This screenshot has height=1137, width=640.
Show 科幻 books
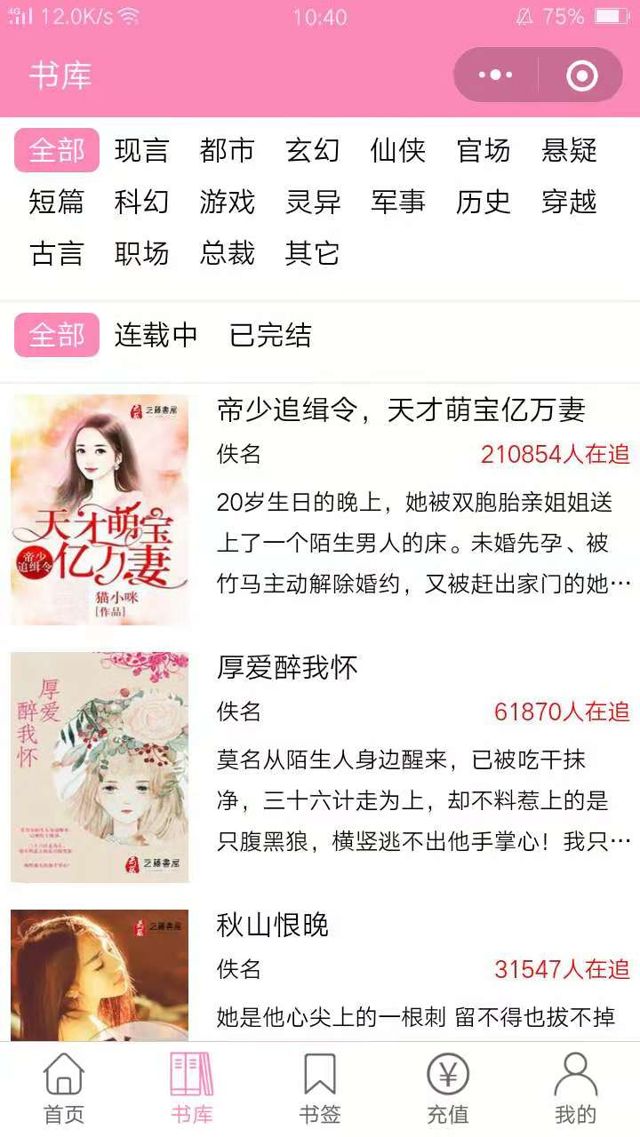142,202
